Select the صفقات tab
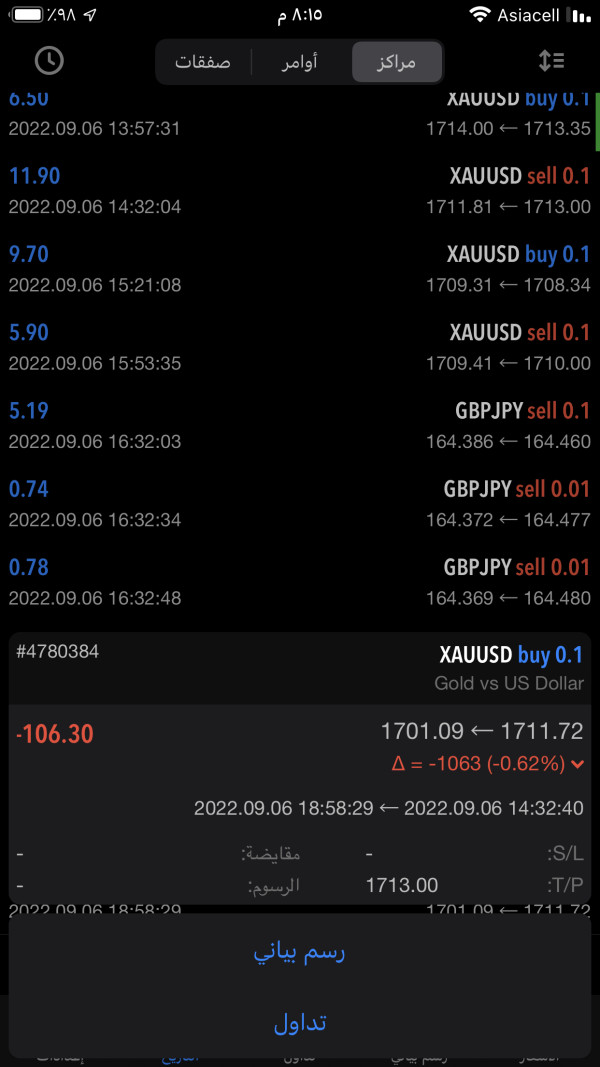Viewport: 600px width, 1067px height. (203, 62)
